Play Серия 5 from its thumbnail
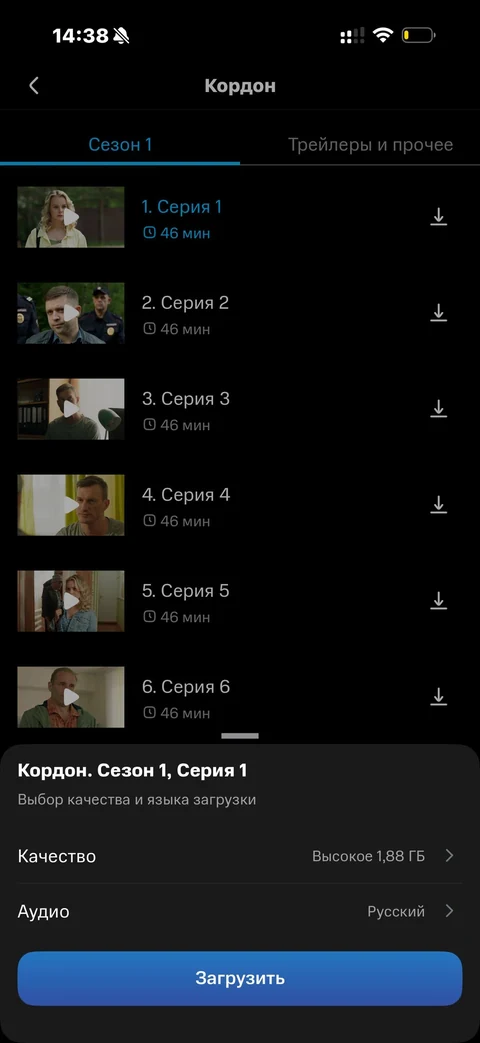The width and height of the screenshot is (480, 1043). pyautogui.click(x=70, y=601)
